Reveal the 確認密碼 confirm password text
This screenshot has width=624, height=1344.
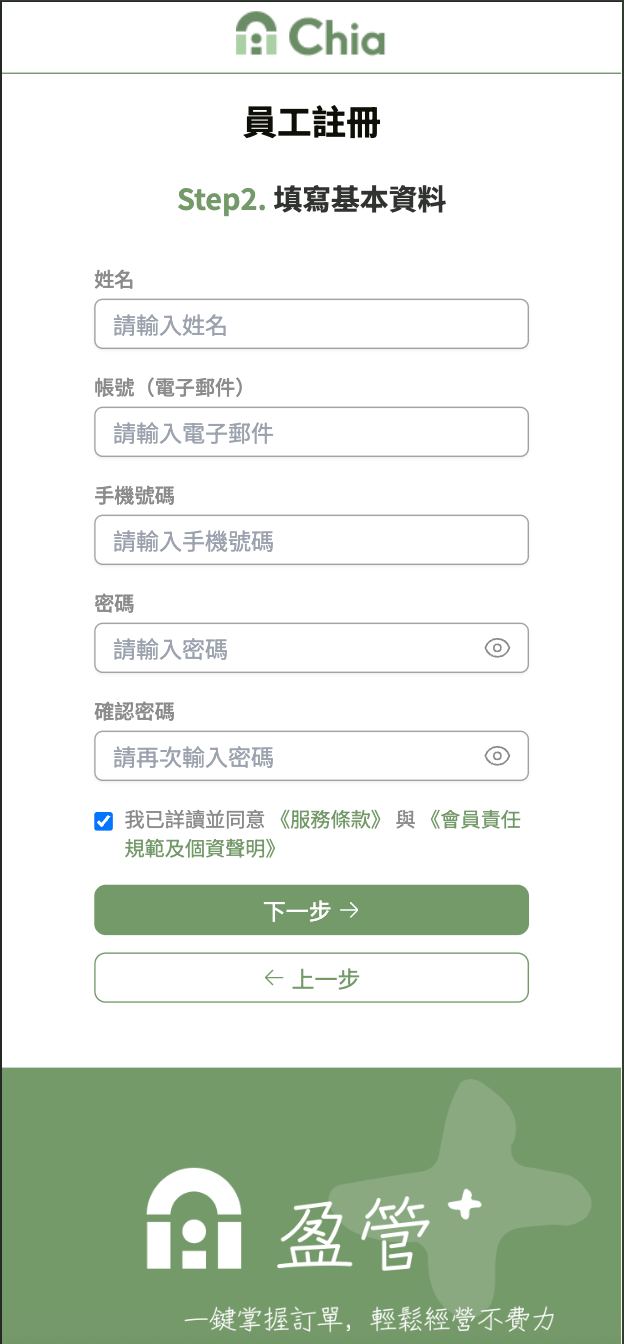pyautogui.click(x=497, y=757)
